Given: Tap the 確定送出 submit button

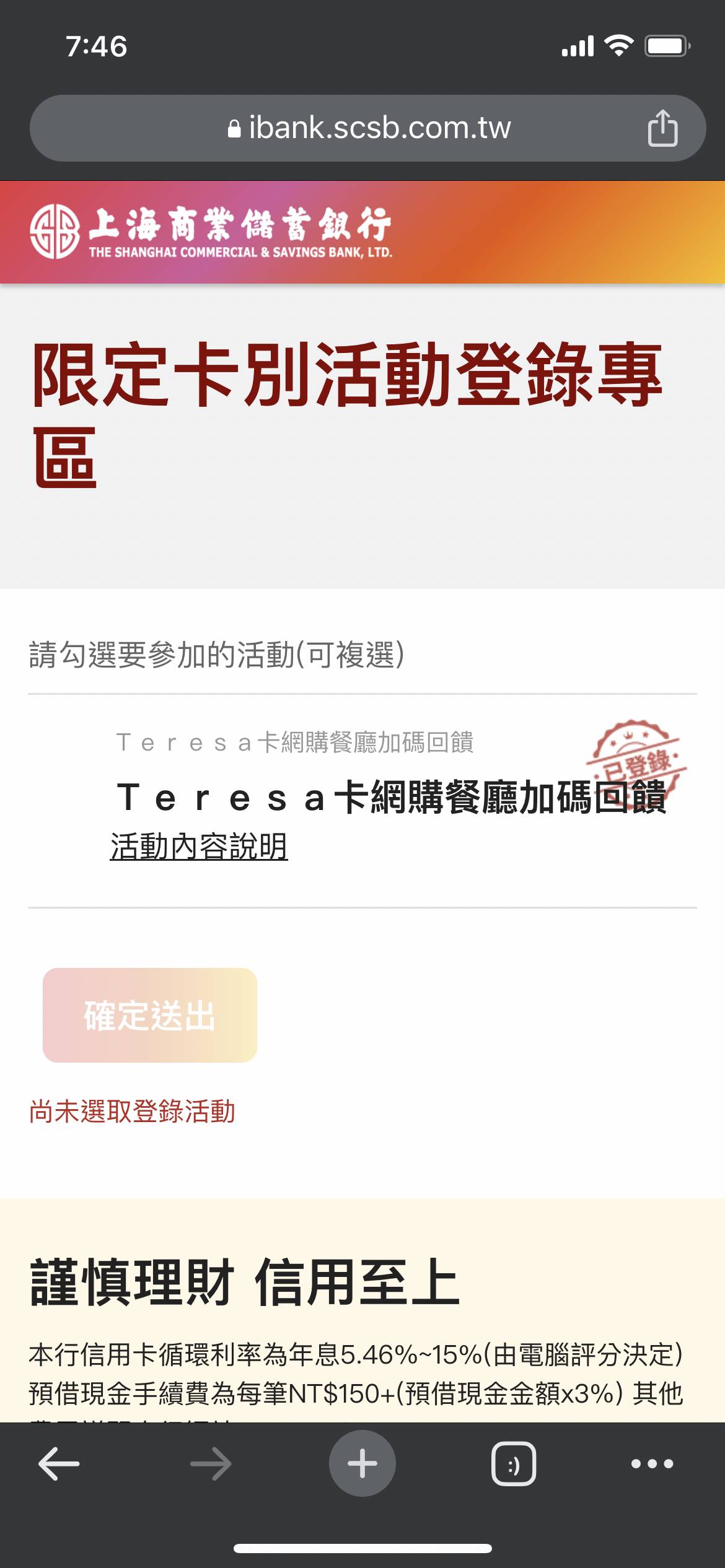Looking at the screenshot, I should coord(150,1015).
